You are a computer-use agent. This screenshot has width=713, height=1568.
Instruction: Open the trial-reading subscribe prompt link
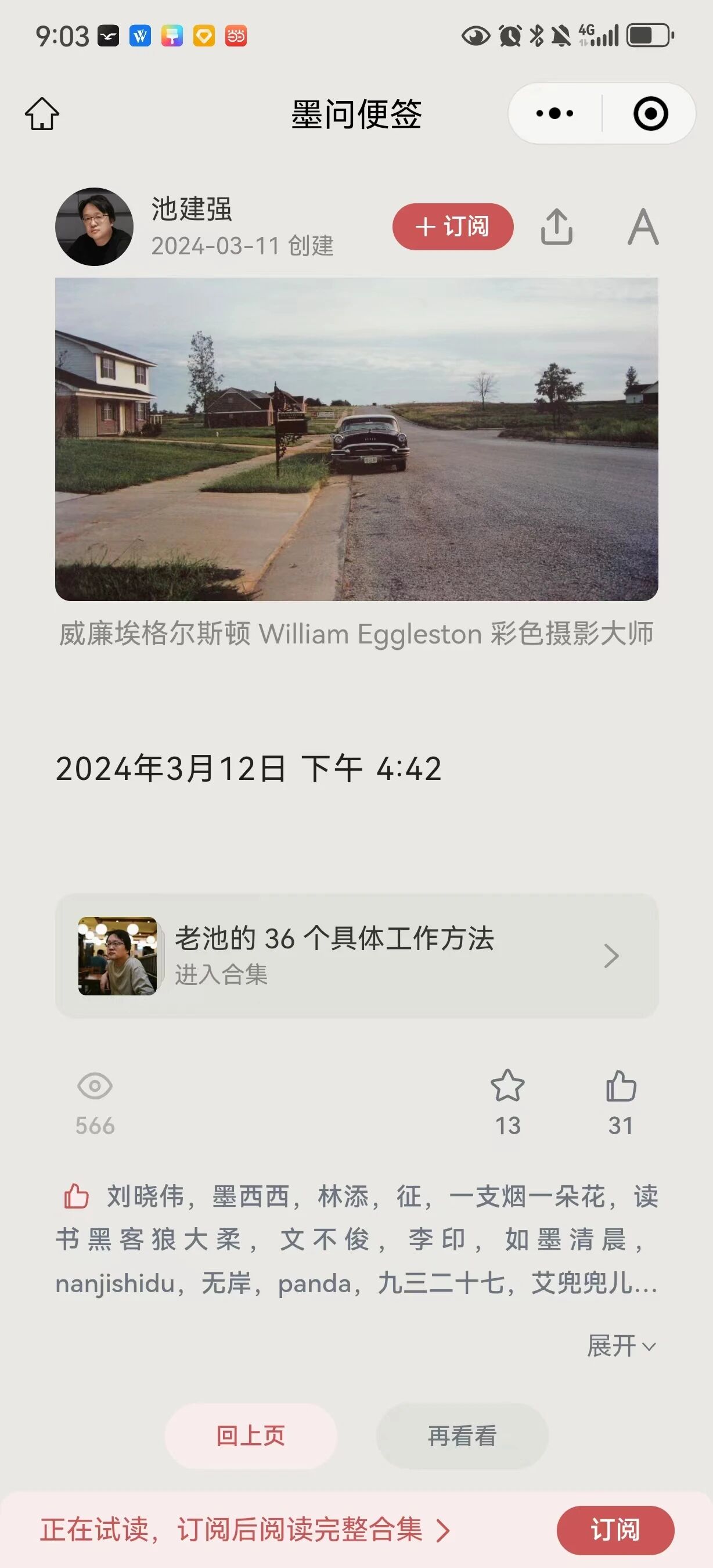244,1530
